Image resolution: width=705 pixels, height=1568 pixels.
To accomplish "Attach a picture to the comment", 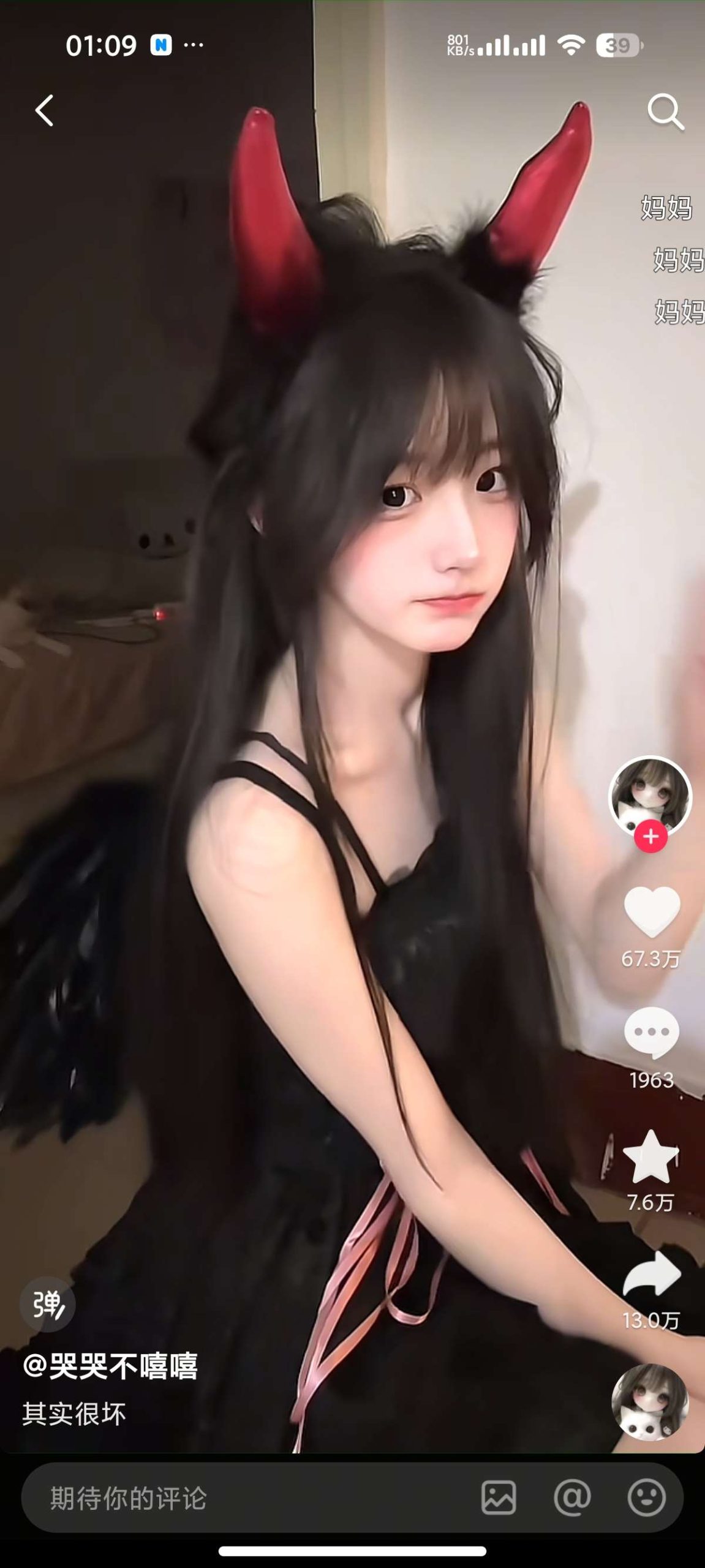I will 499,1498.
